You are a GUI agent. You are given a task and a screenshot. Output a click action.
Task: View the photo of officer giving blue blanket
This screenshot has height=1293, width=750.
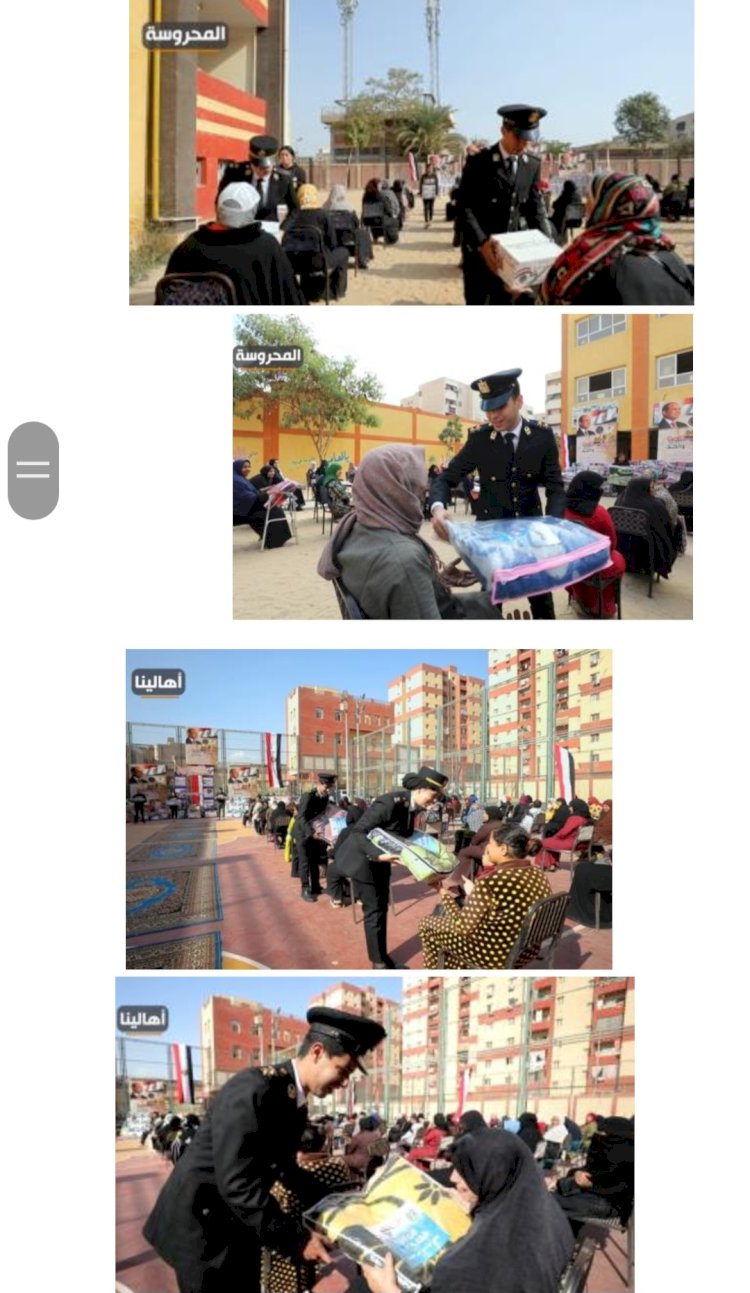(x=462, y=467)
